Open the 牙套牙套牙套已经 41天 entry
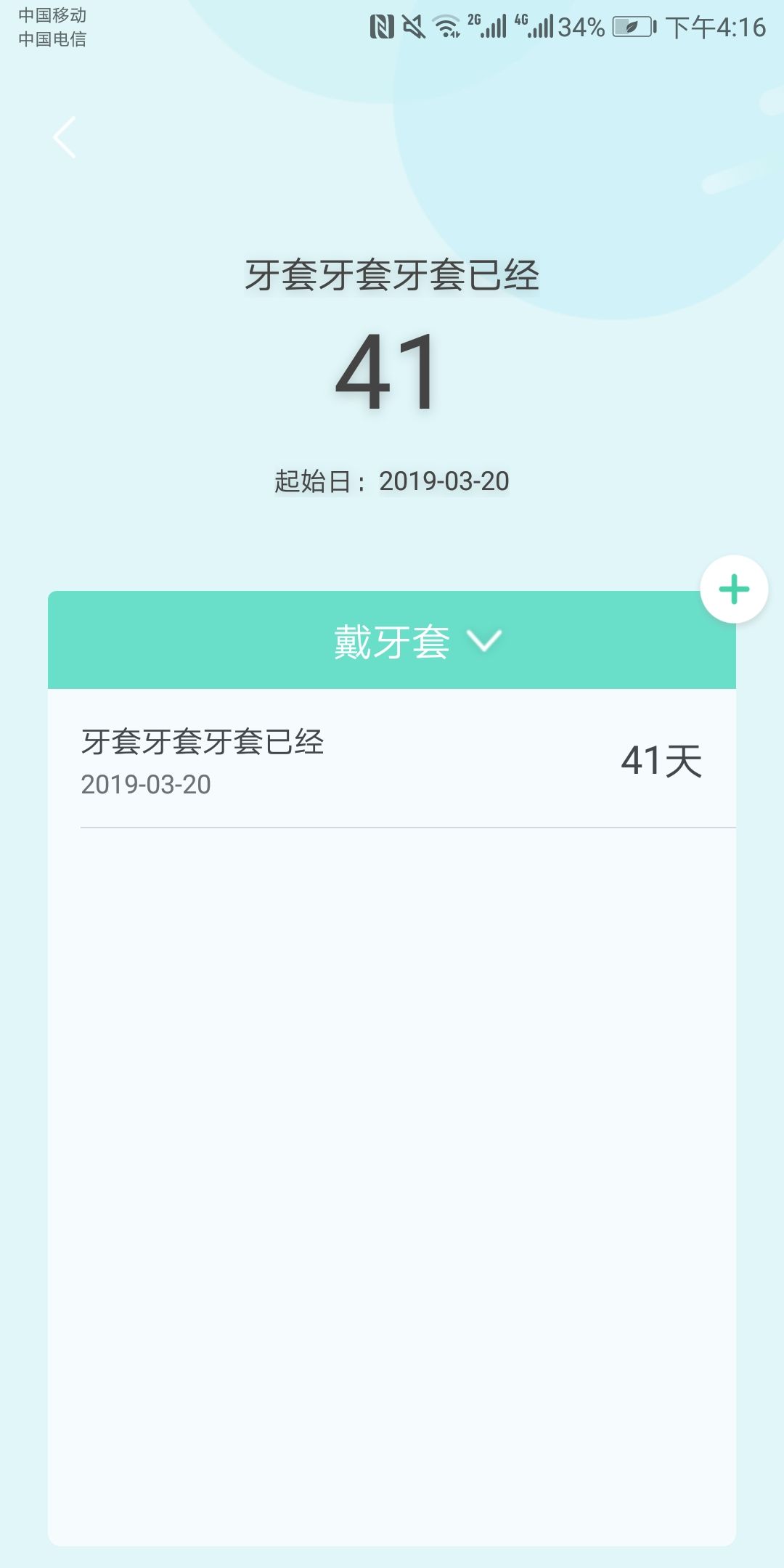The height and width of the screenshot is (1568, 784). point(392,759)
